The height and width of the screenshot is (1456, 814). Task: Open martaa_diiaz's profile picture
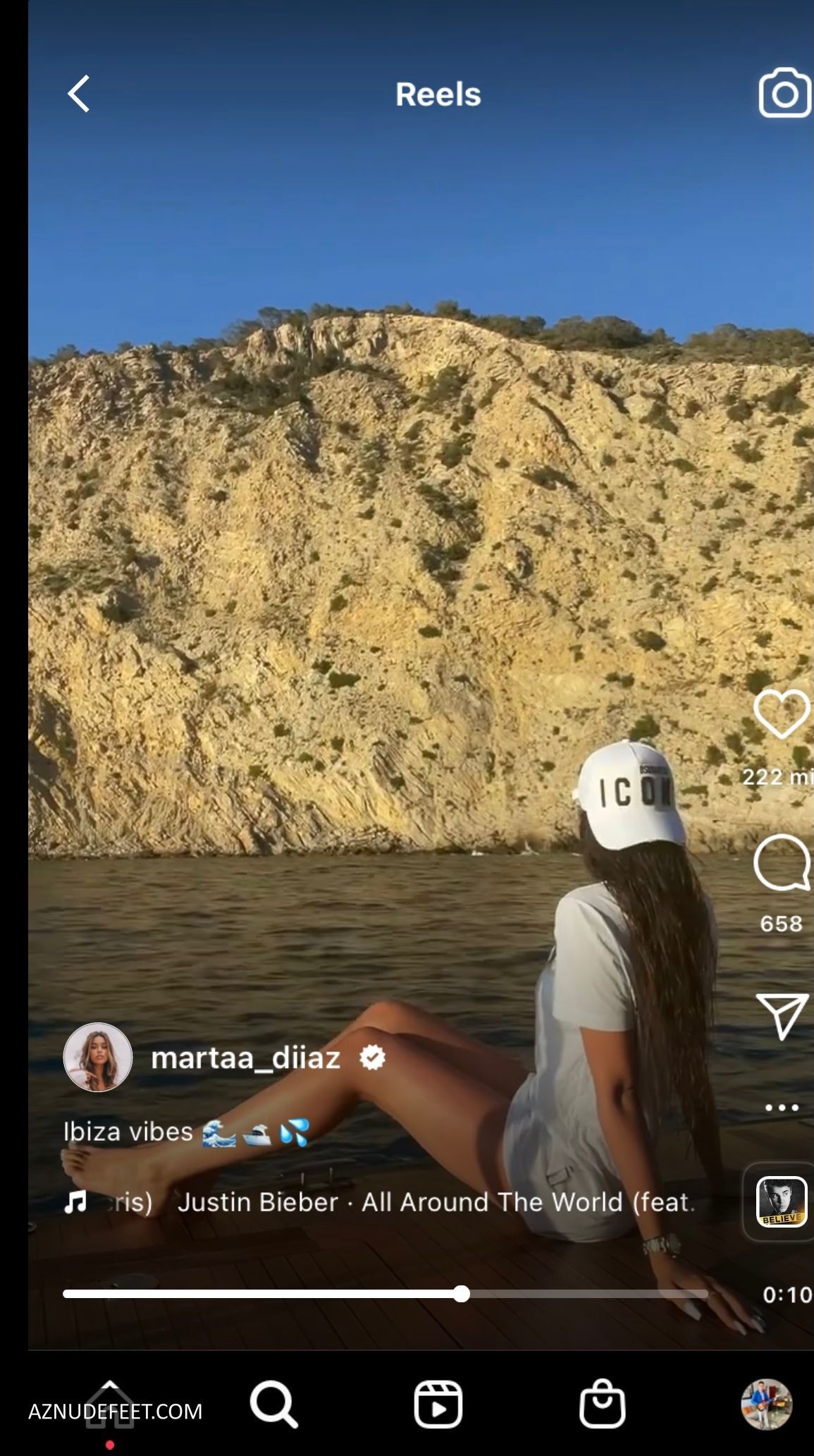[x=98, y=1057]
